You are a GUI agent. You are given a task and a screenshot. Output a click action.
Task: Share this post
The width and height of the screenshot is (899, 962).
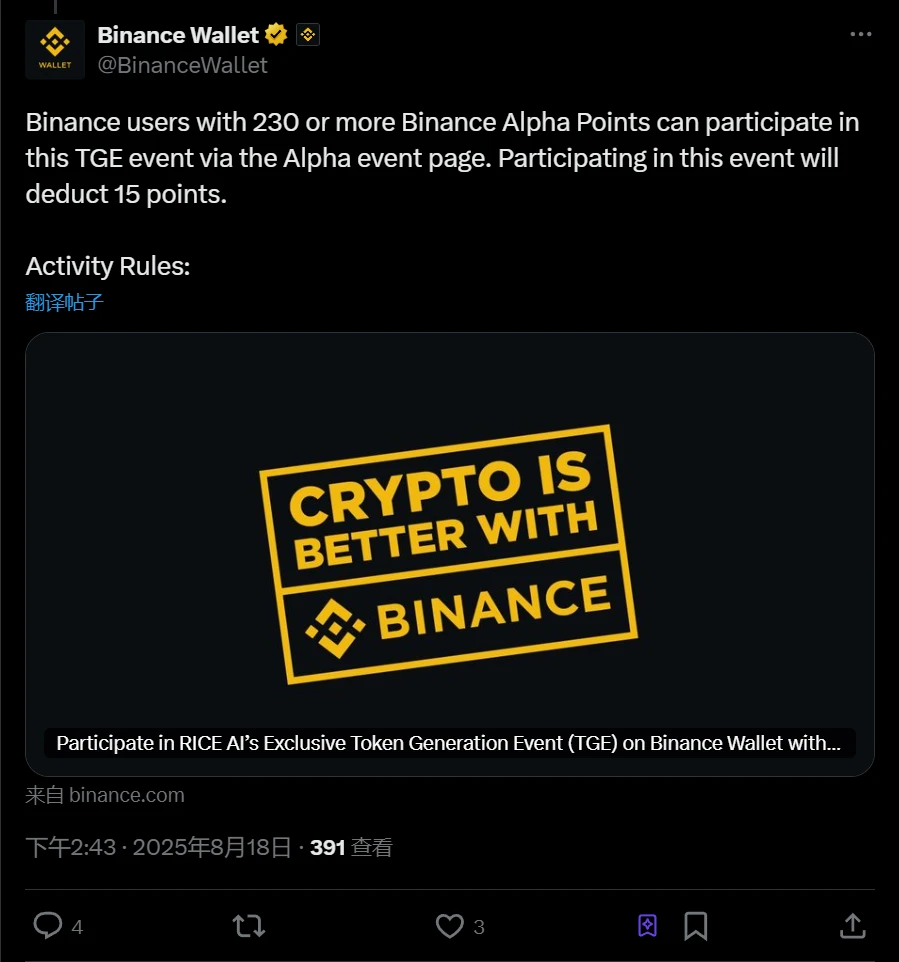pyautogui.click(x=852, y=926)
